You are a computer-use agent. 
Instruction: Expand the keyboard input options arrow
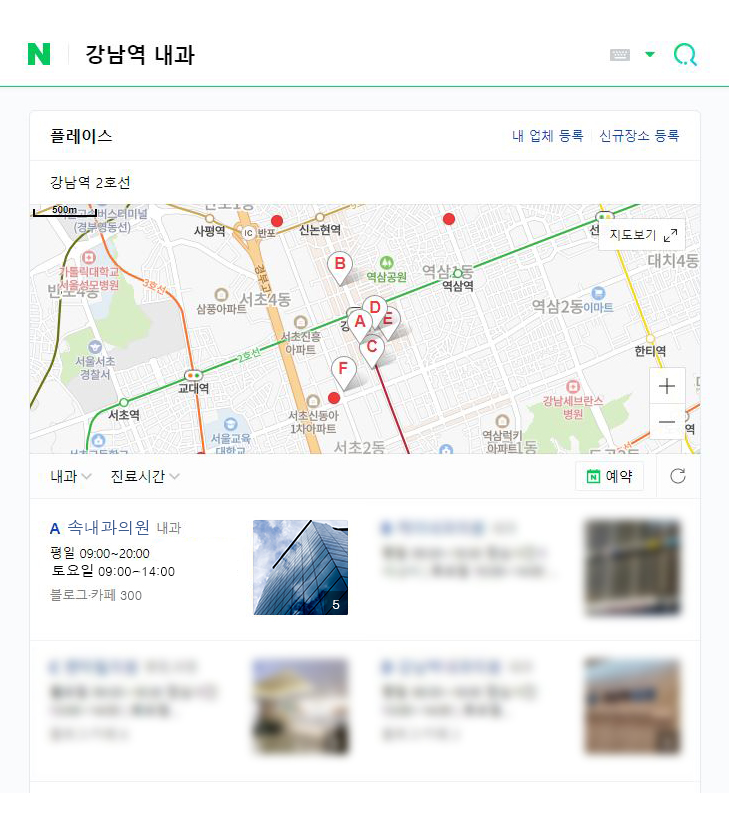(x=650, y=54)
